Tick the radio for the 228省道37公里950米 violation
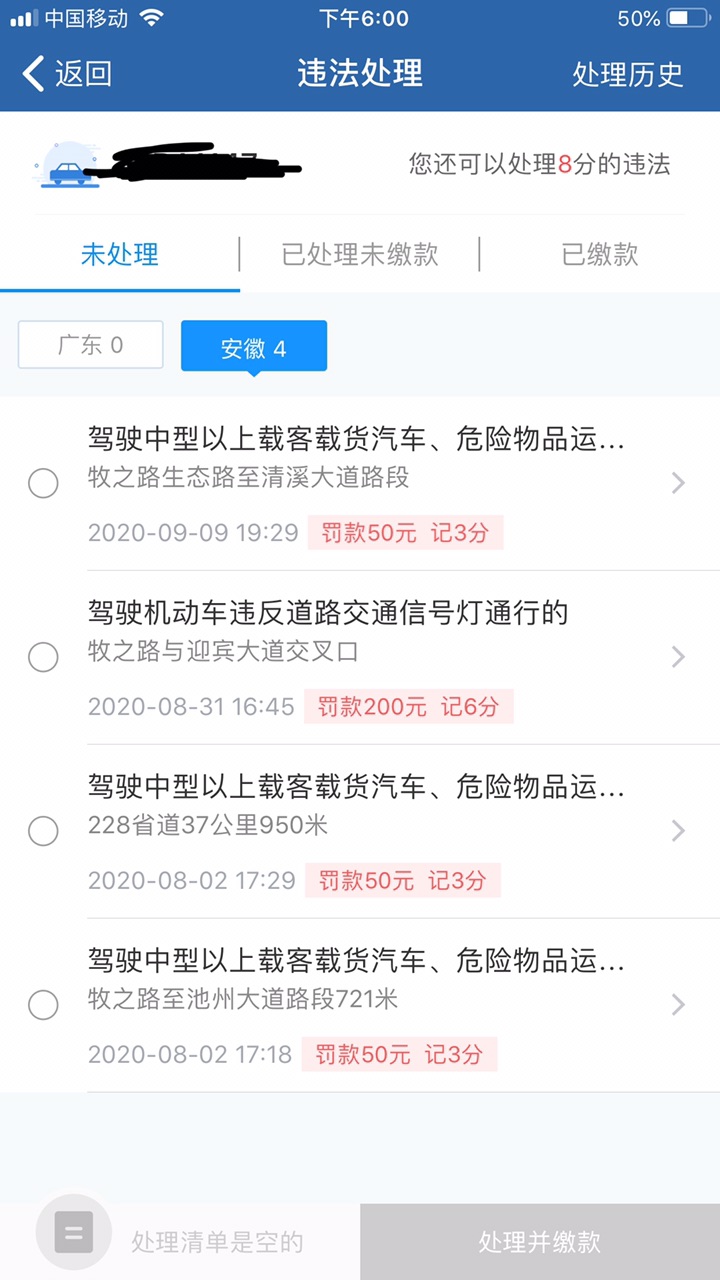The width and height of the screenshot is (720, 1280). tap(43, 831)
